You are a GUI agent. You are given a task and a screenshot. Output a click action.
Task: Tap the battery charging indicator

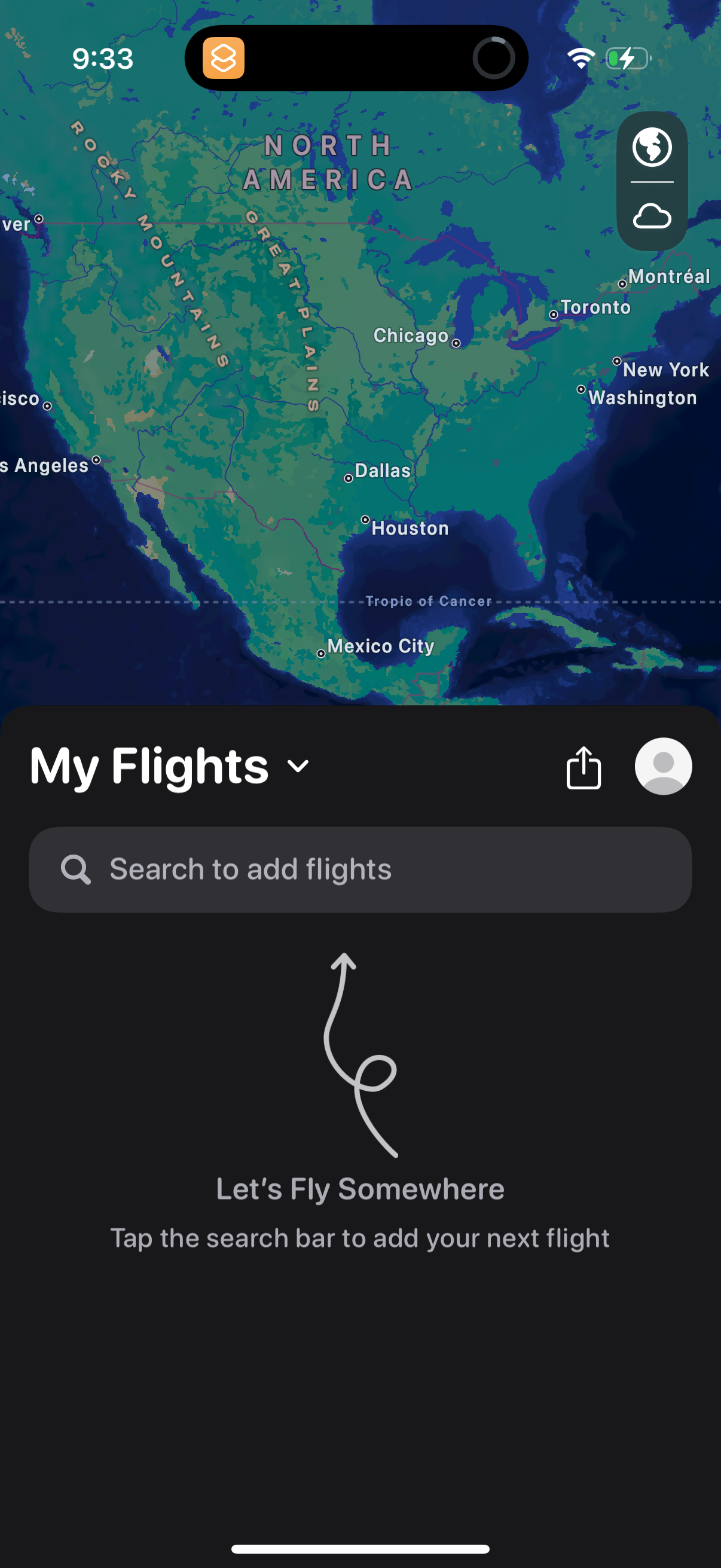coord(627,59)
